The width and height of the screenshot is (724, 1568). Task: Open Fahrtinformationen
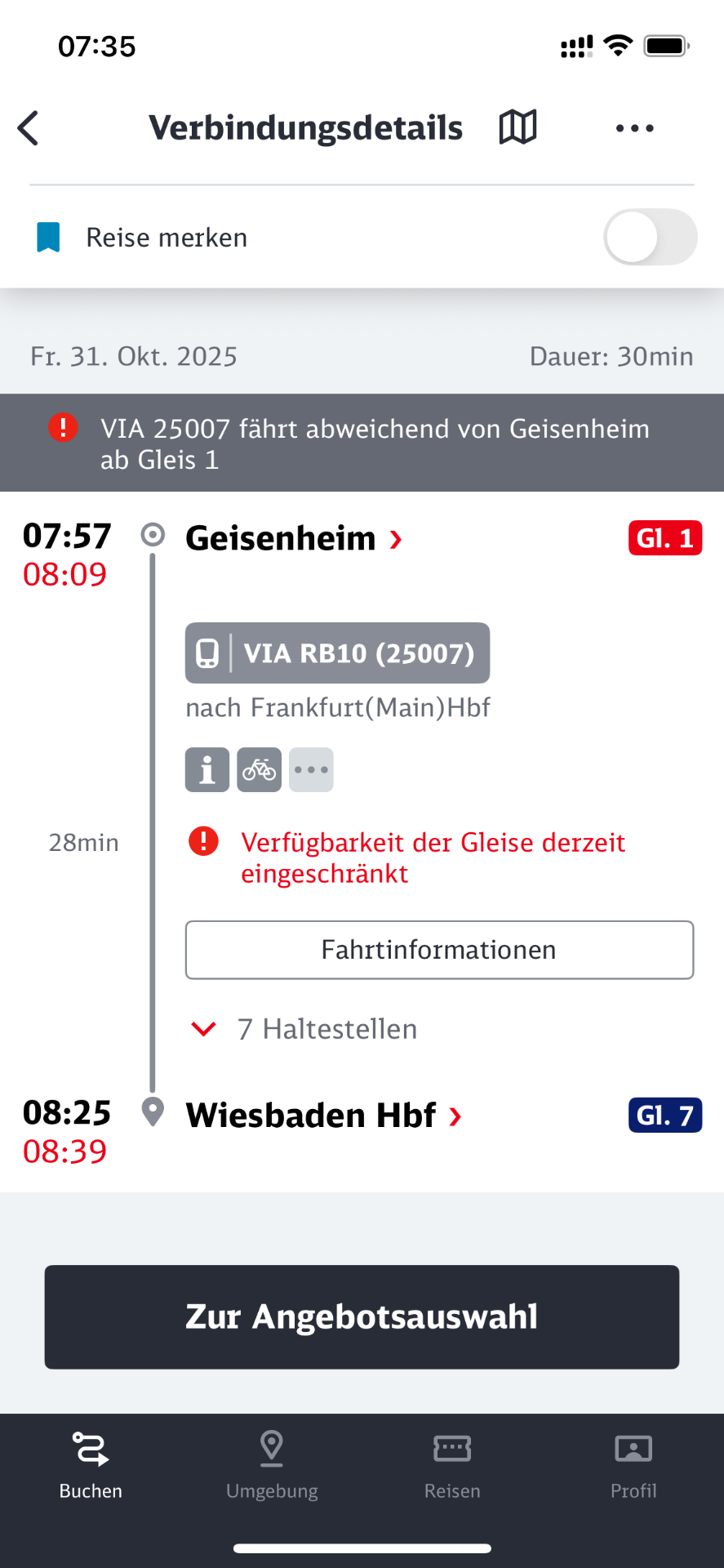(439, 950)
